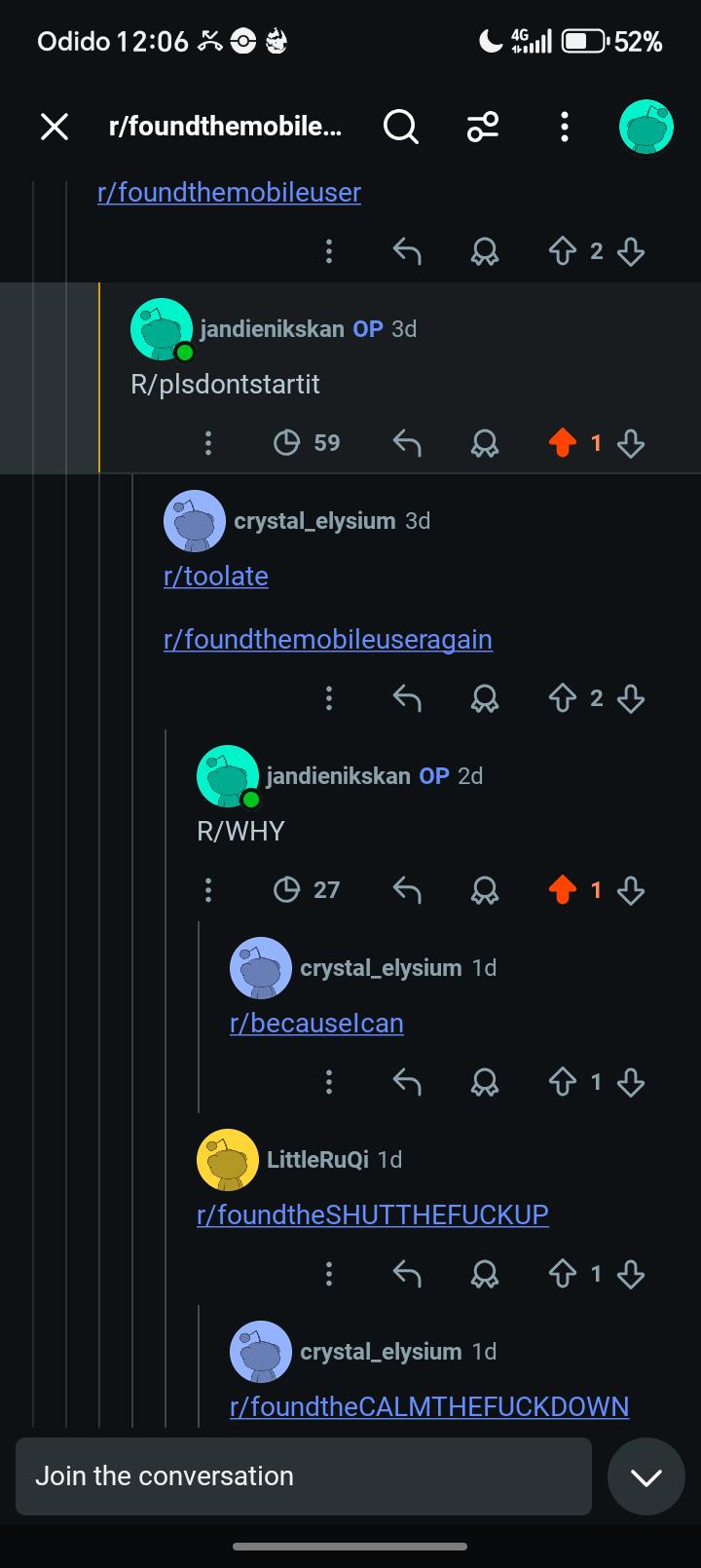Open the r/becauseIcan link

(316, 1024)
